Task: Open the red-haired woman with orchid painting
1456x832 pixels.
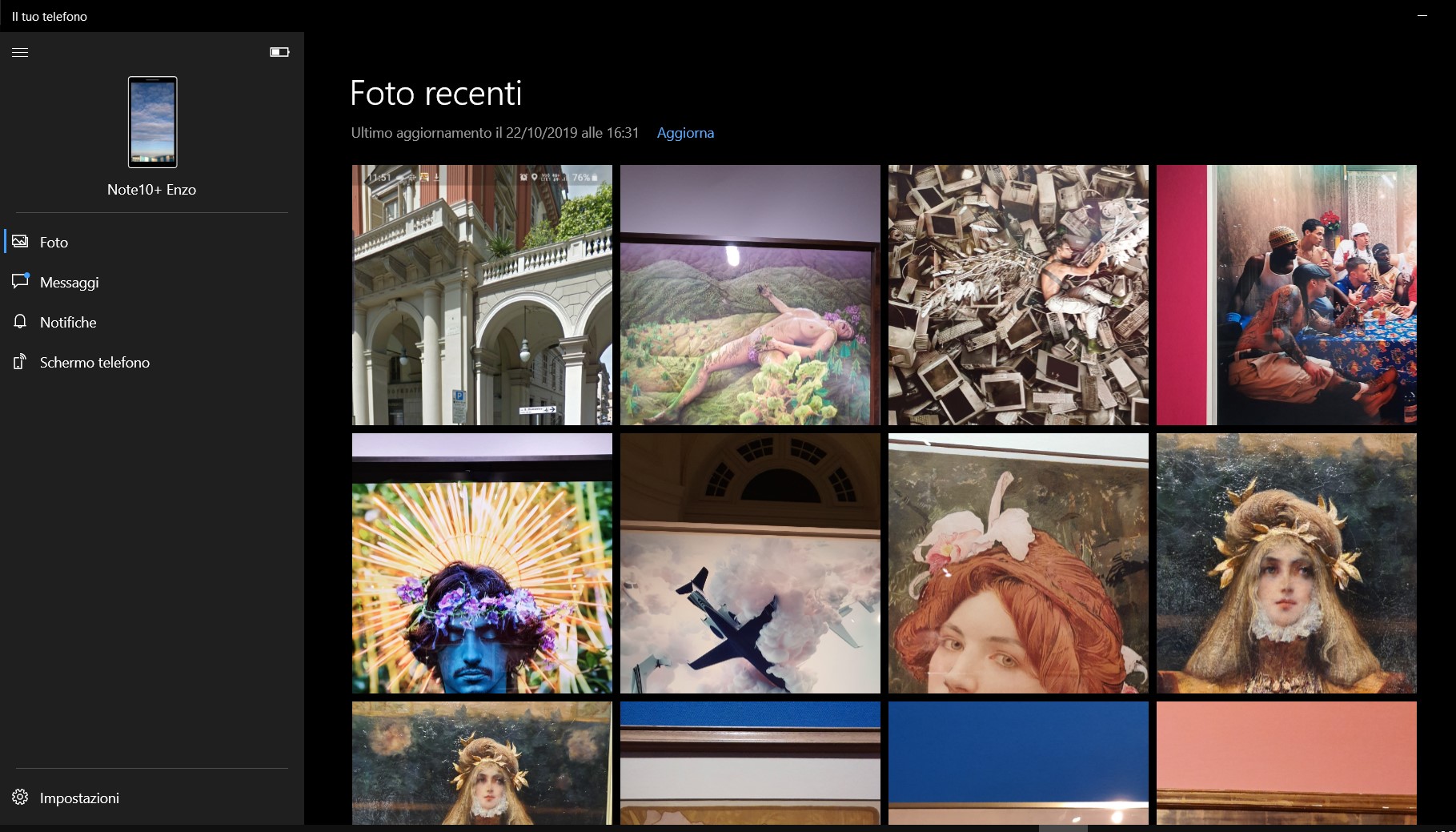Action: [x=1018, y=563]
